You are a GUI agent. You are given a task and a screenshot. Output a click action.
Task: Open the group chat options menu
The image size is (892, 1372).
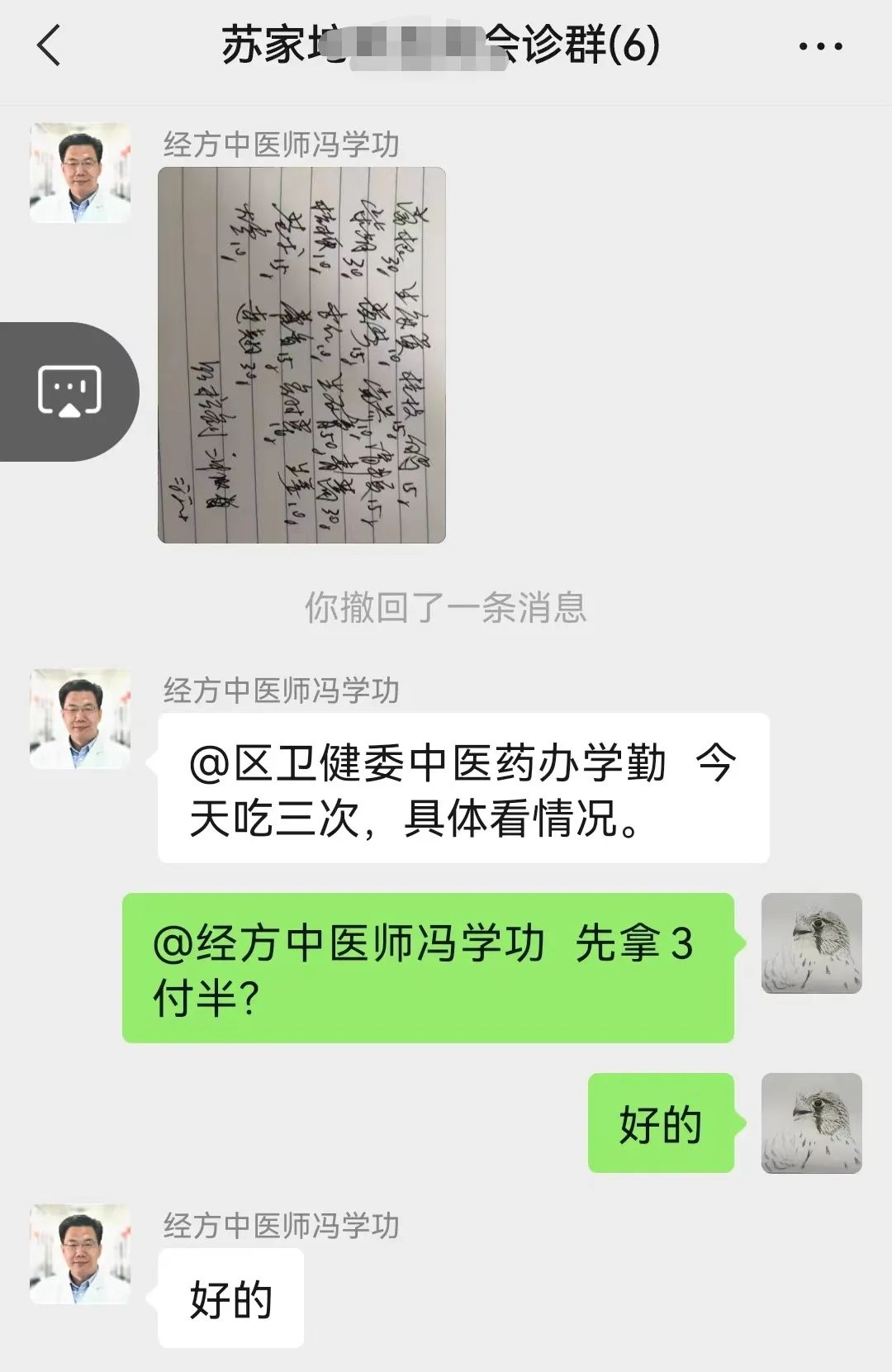coord(820,46)
